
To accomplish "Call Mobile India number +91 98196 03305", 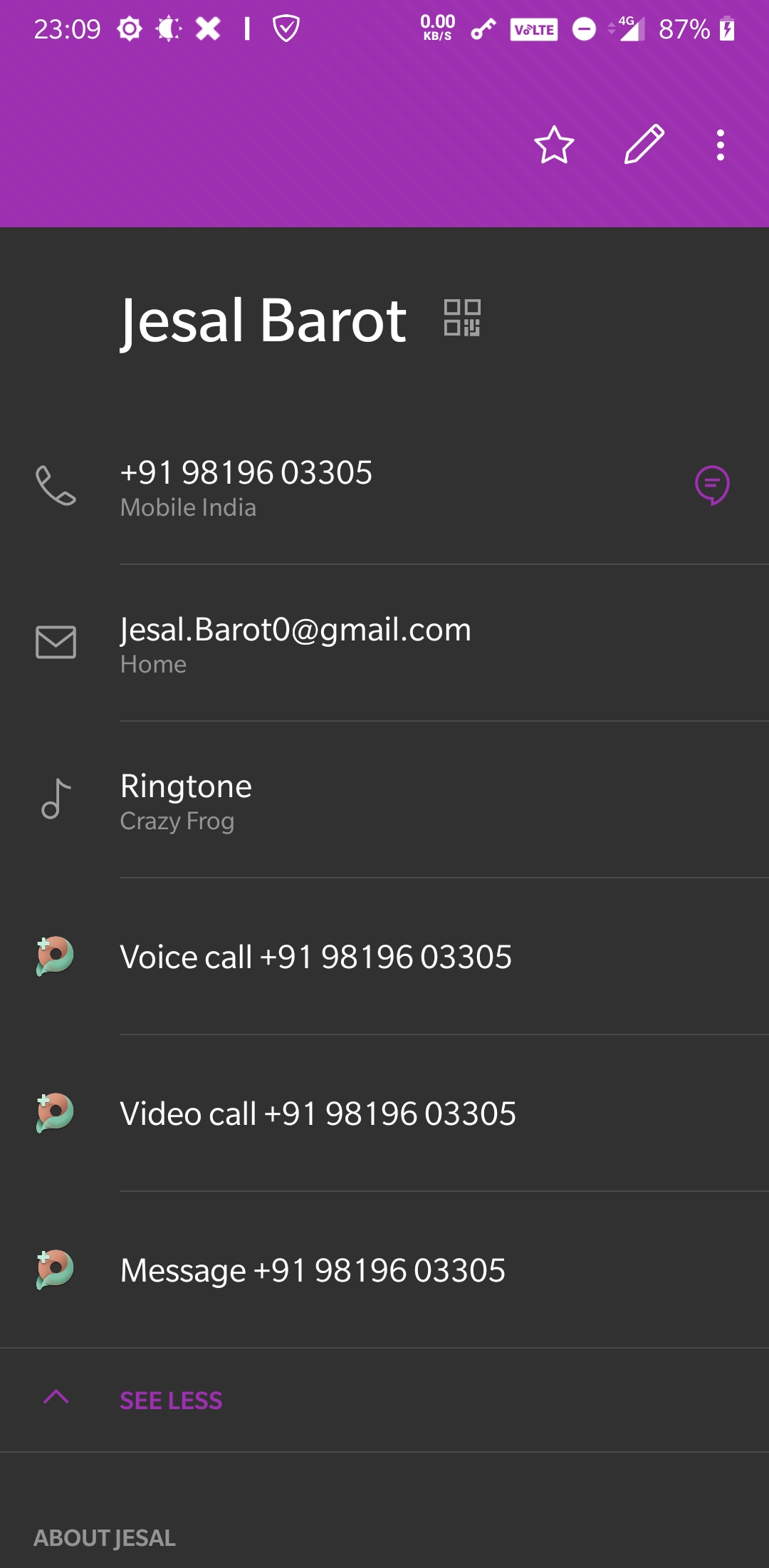I will click(x=246, y=486).
